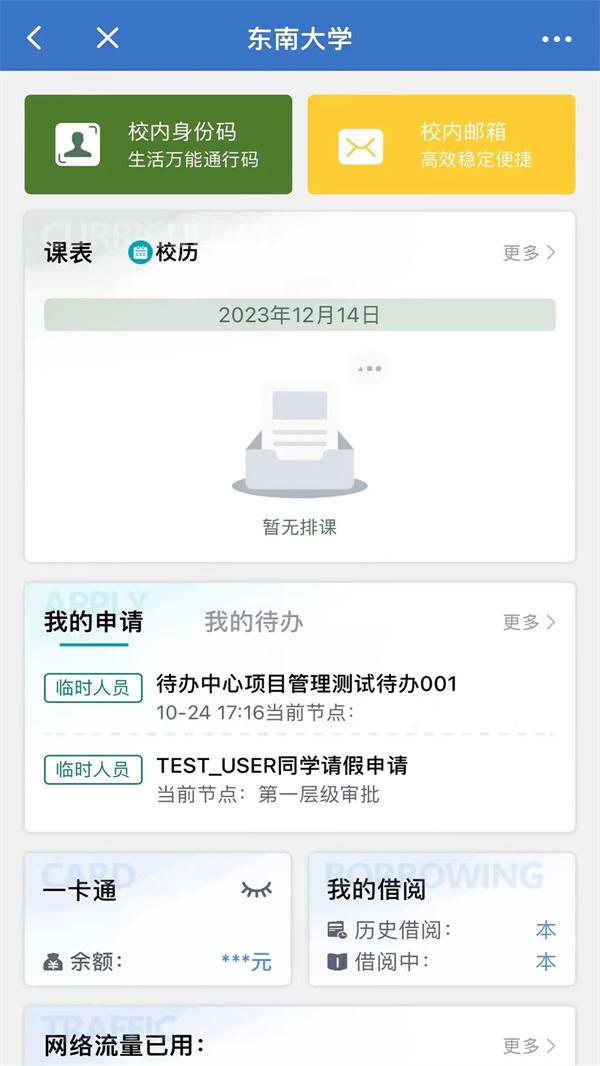Switch to the 我的待办 tab

click(253, 621)
